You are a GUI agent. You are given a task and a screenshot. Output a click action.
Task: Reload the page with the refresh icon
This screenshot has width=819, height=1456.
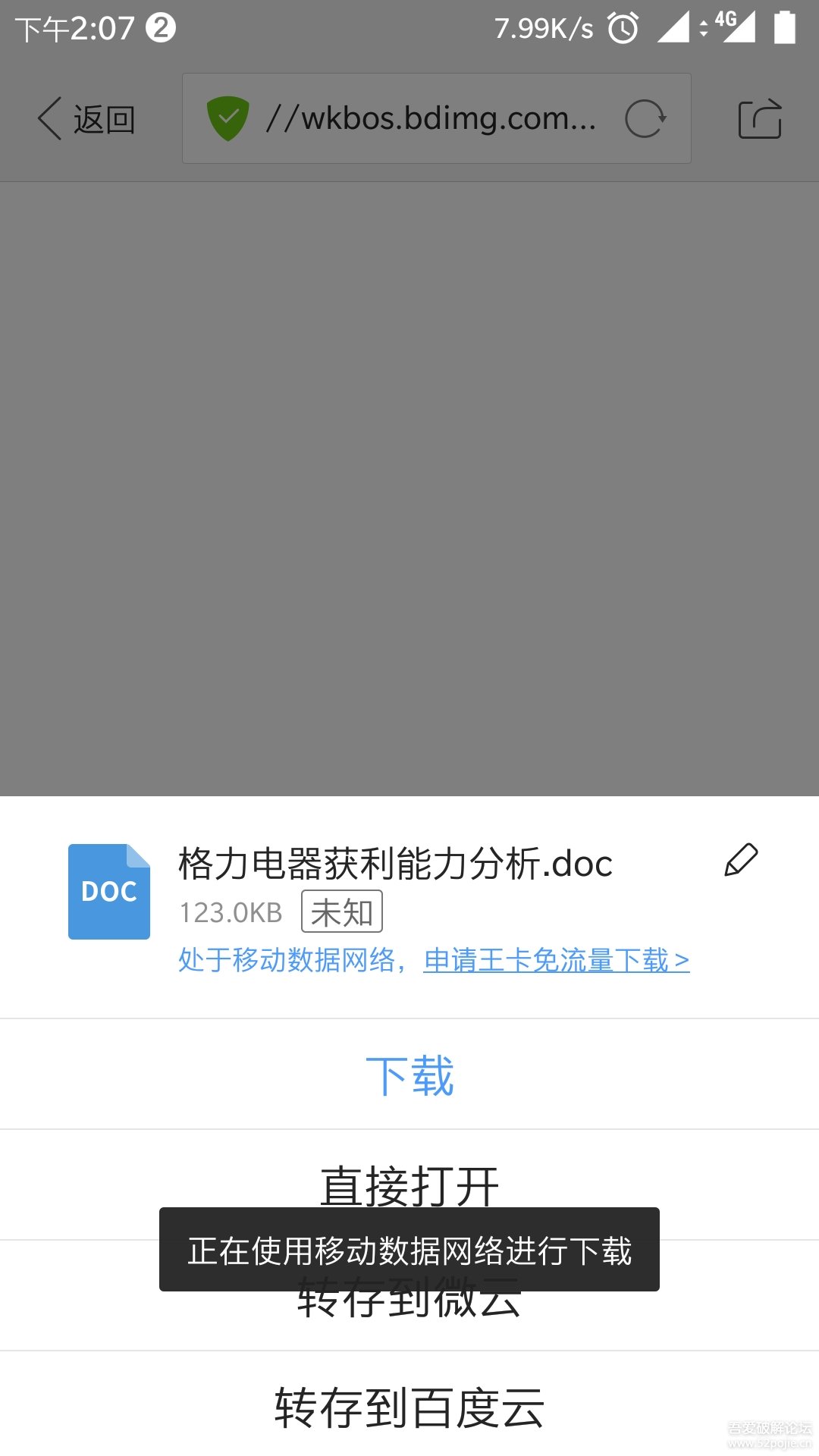[645, 119]
